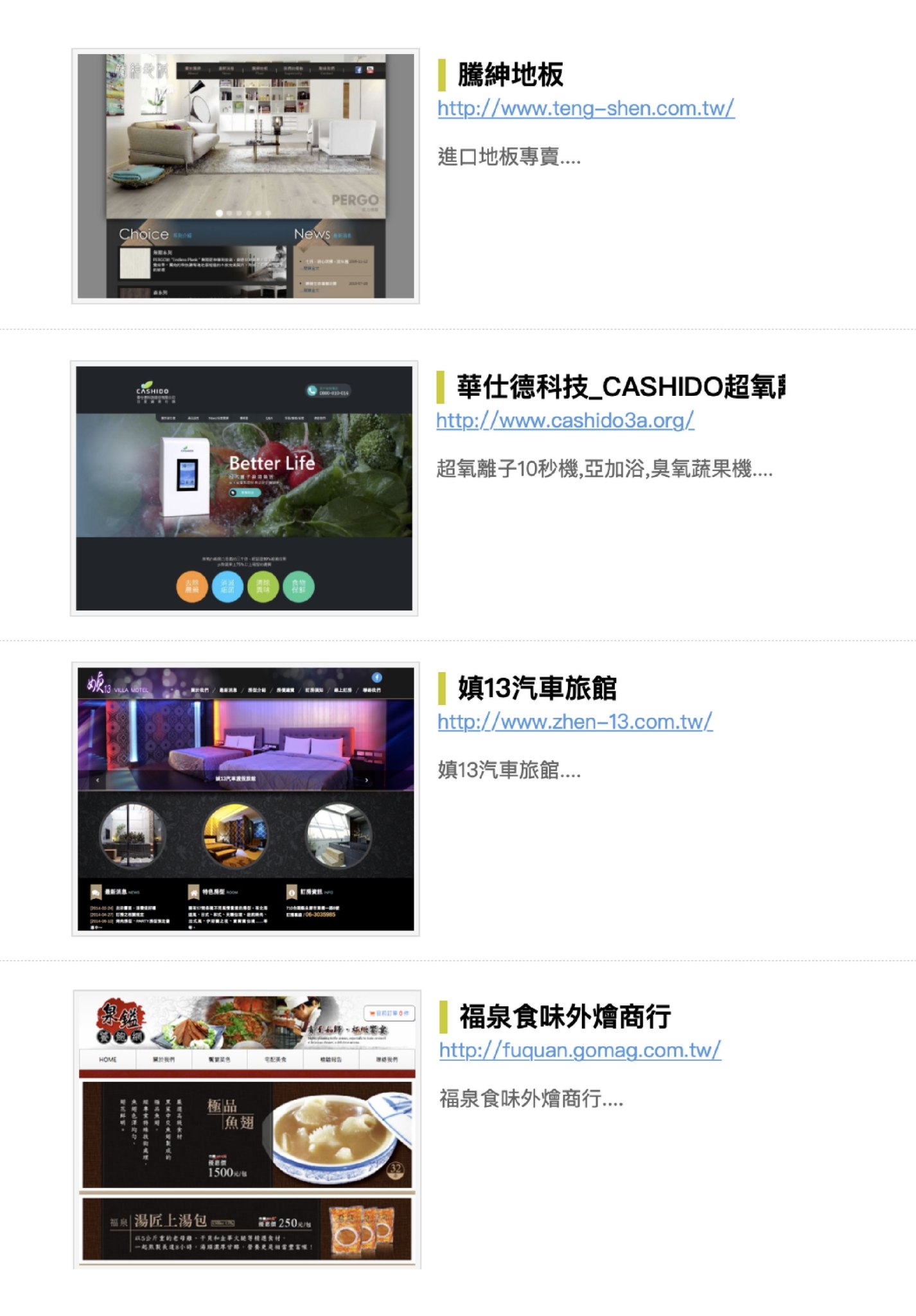Screen dimensions: 916x1316
Task: Open the zhen-13.com.tw link
Action: (574, 722)
